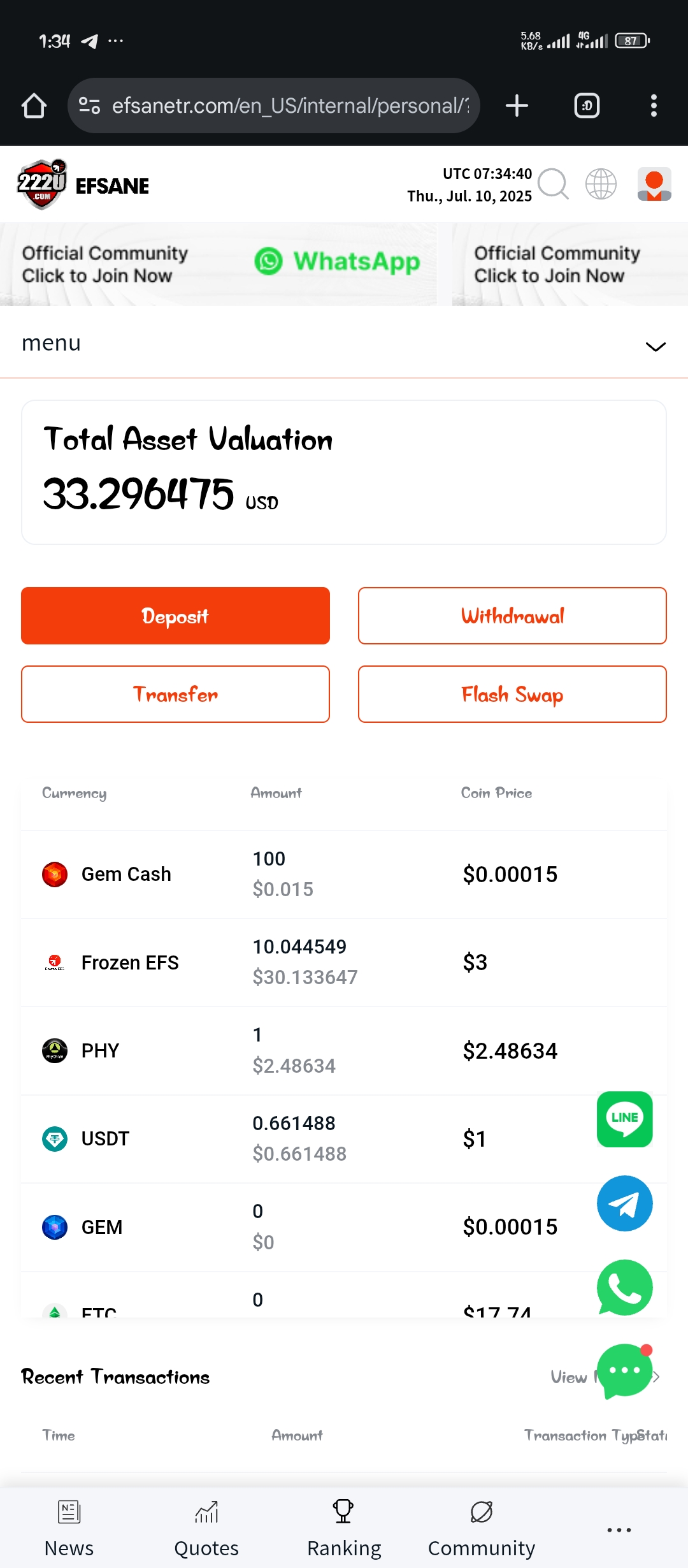The width and height of the screenshot is (688, 1568).
Task: Expand the menu dropdown
Action: click(655, 346)
